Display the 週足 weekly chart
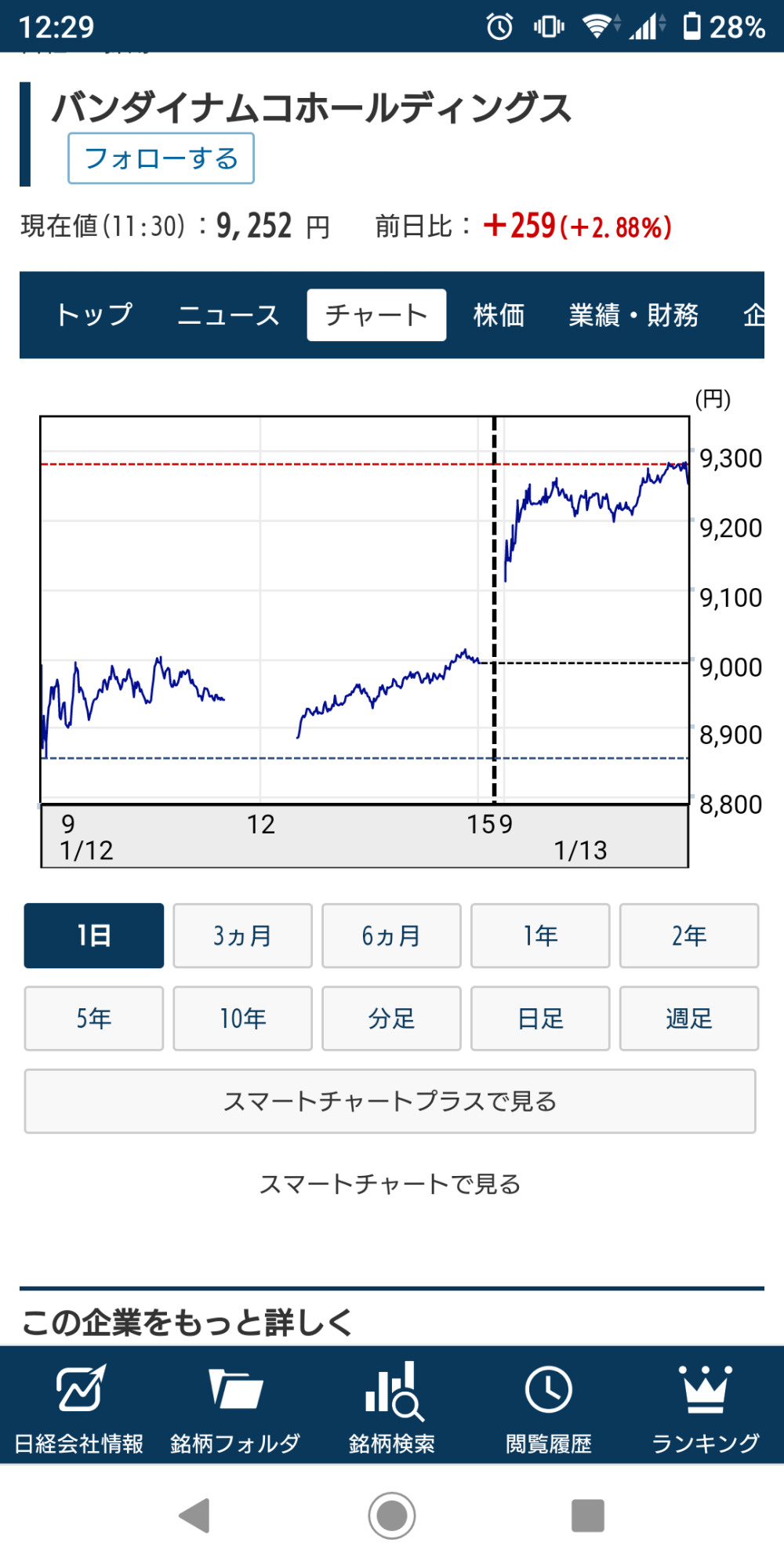 click(689, 1018)
